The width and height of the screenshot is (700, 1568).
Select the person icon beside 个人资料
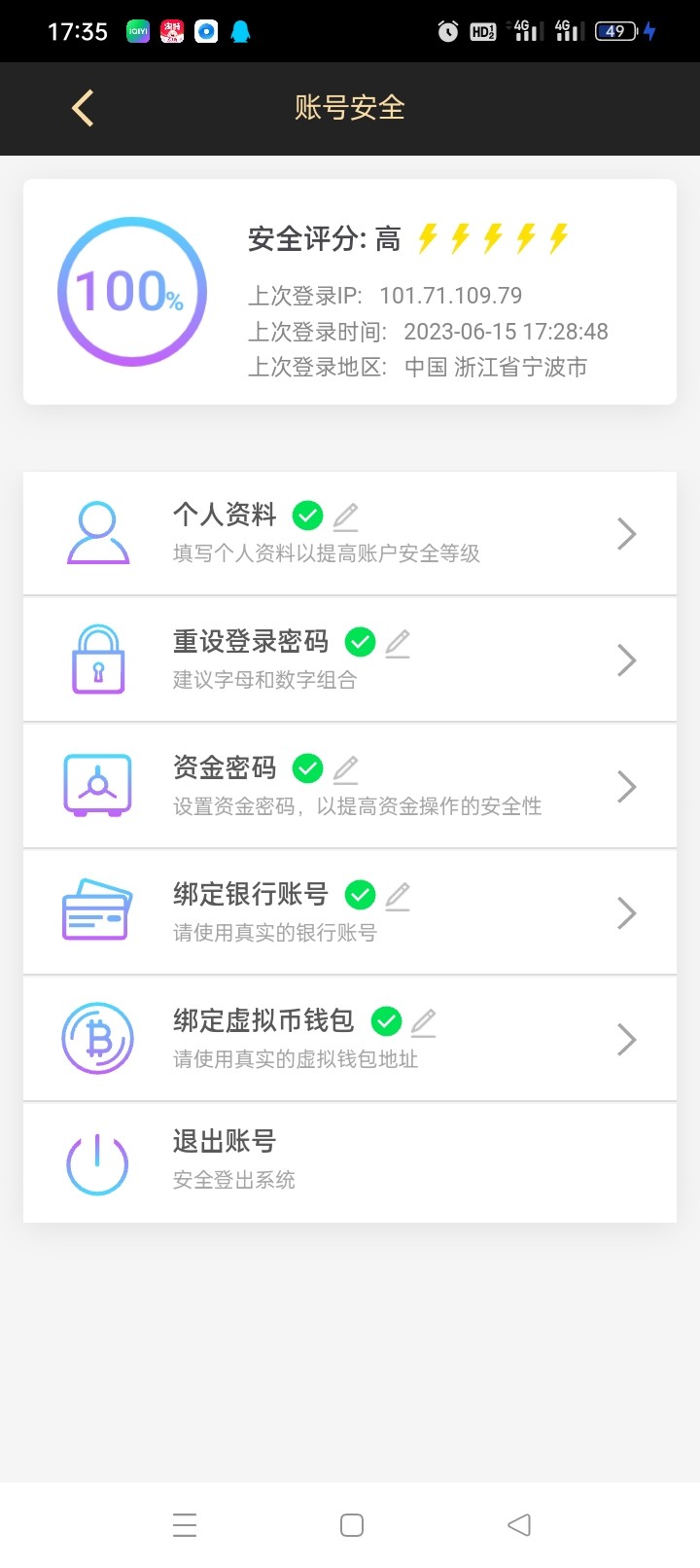coord(97,533)
